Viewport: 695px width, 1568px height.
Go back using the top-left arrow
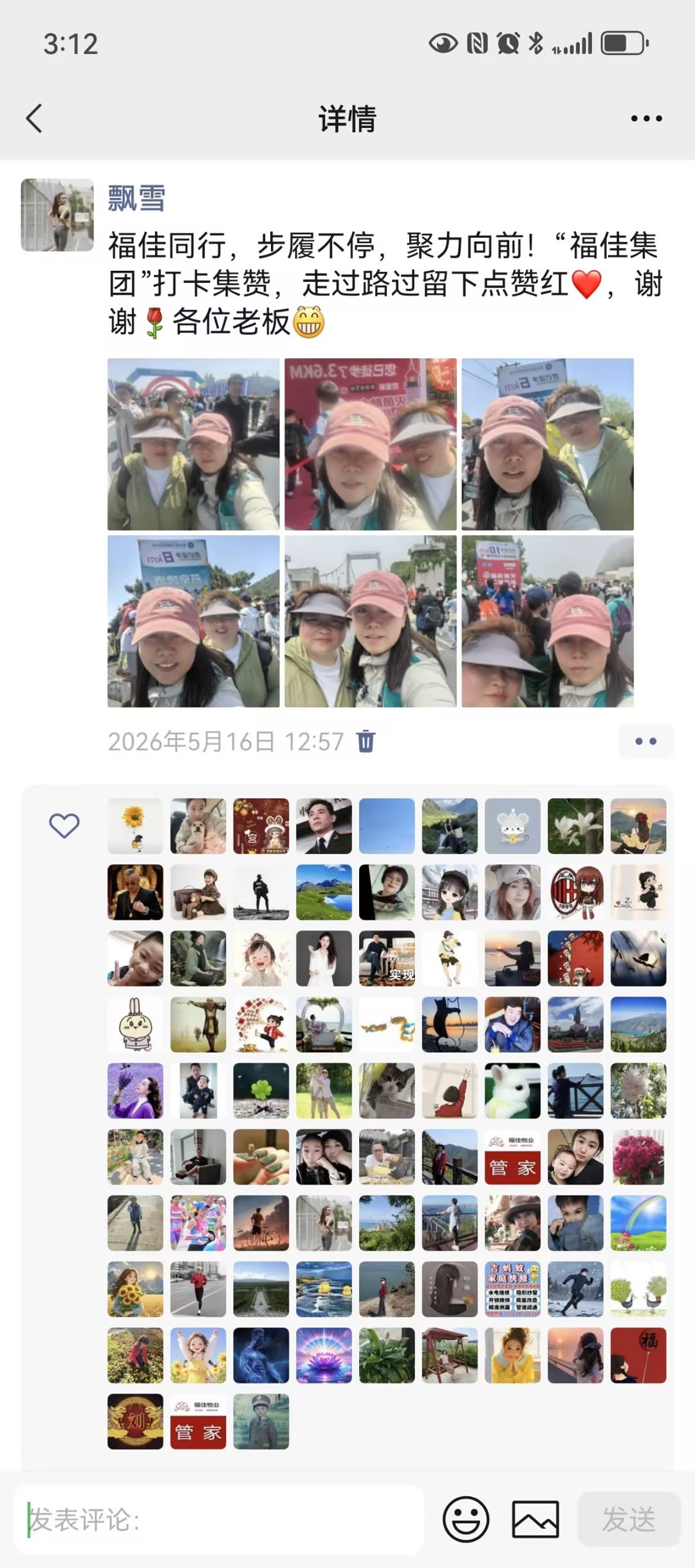(x=34, y=119)
